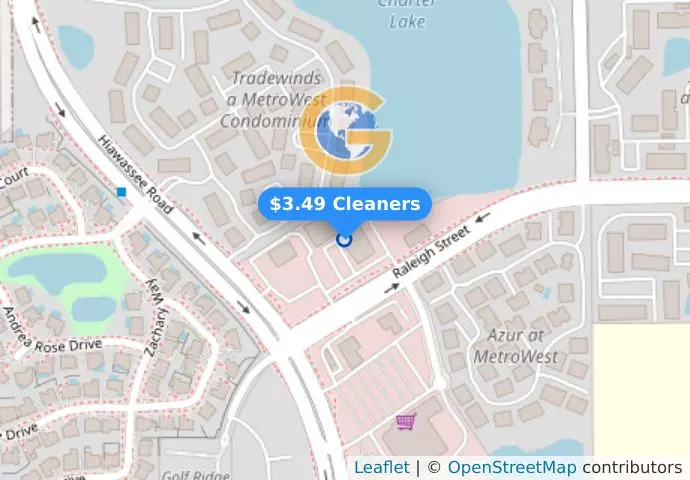Tap the $3.49 Cleaners map marker
This screenshot has width=690, height=480.
[345, 239]
